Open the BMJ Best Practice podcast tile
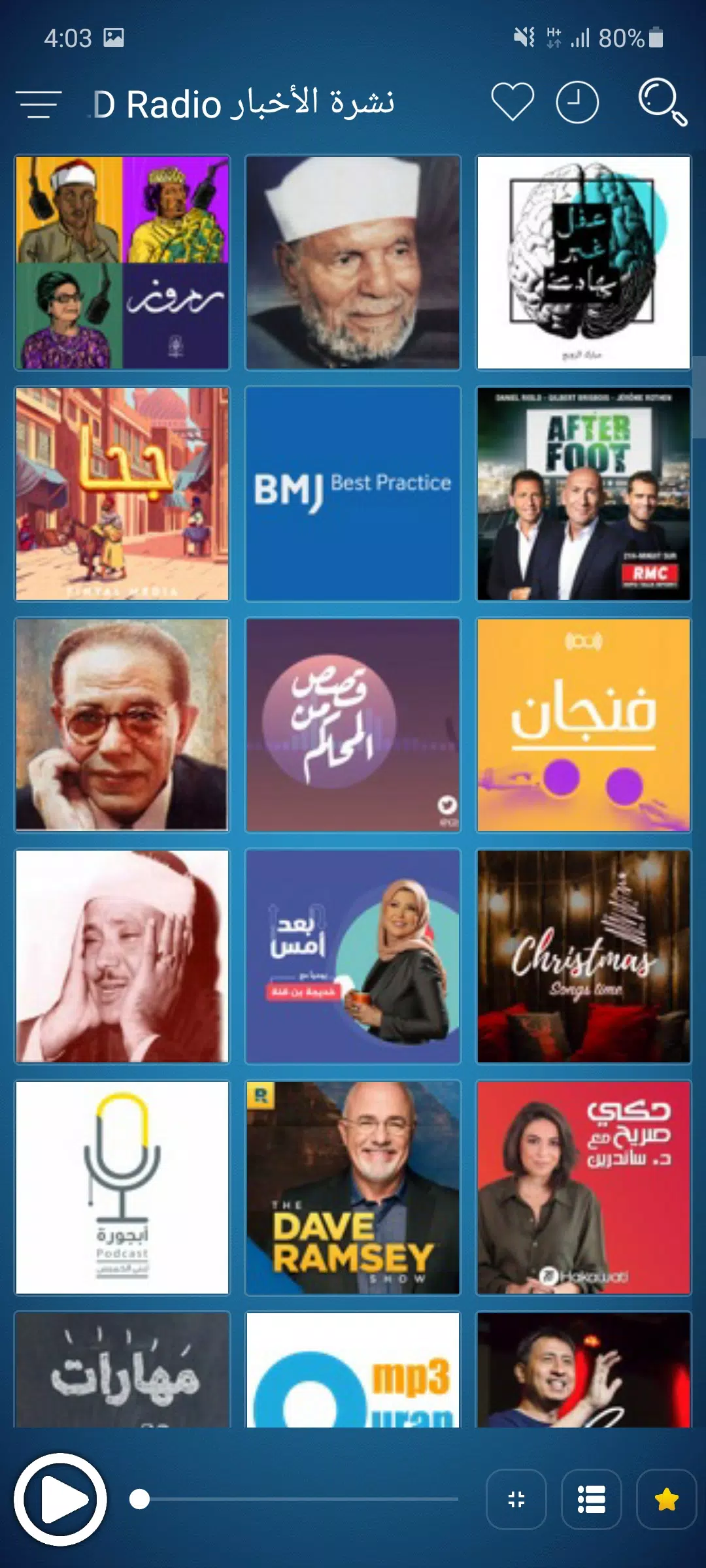Image resolution: width=706 pixels, height=1568 pixels. pos(353,493)
